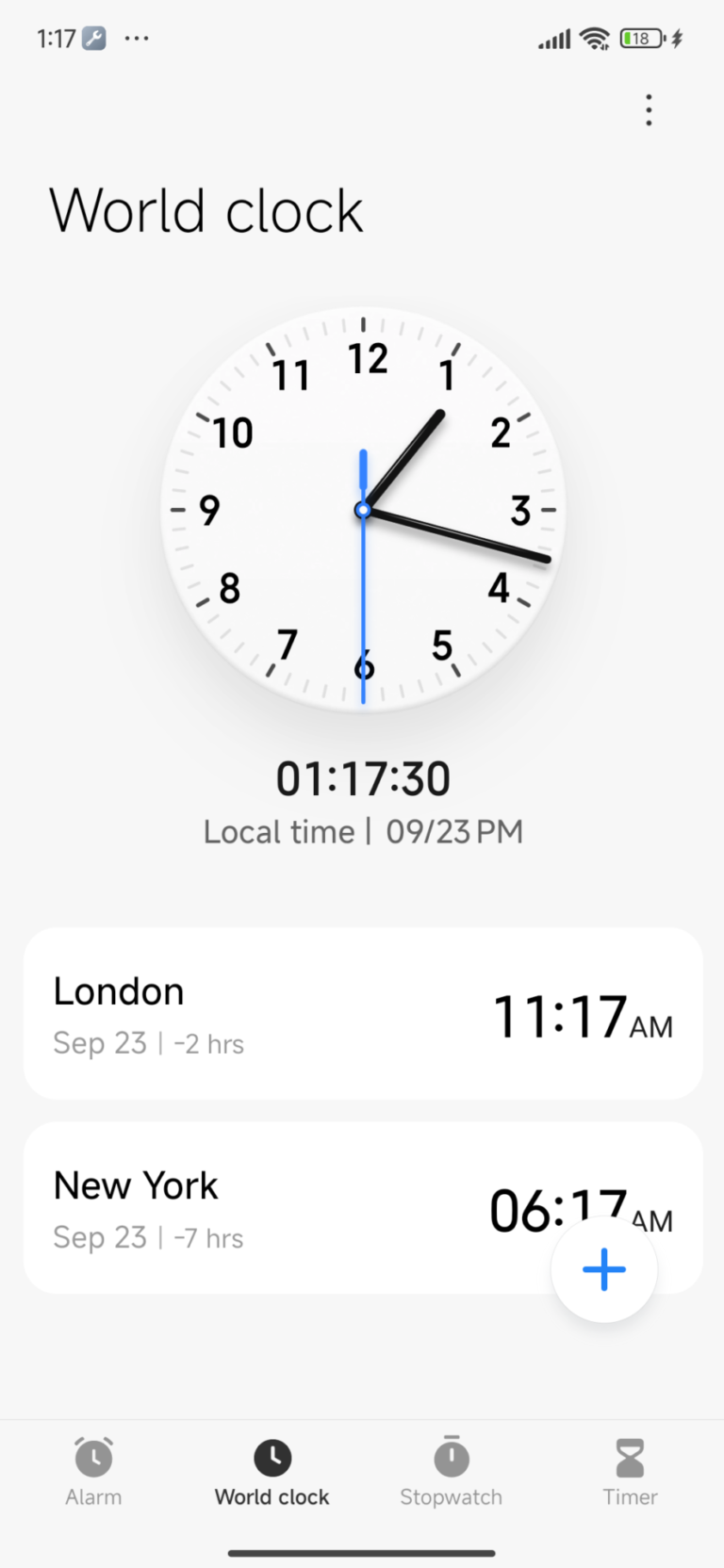Tap the battery indicator icon
Screen dimensions: 724x1568
(639, 39)
